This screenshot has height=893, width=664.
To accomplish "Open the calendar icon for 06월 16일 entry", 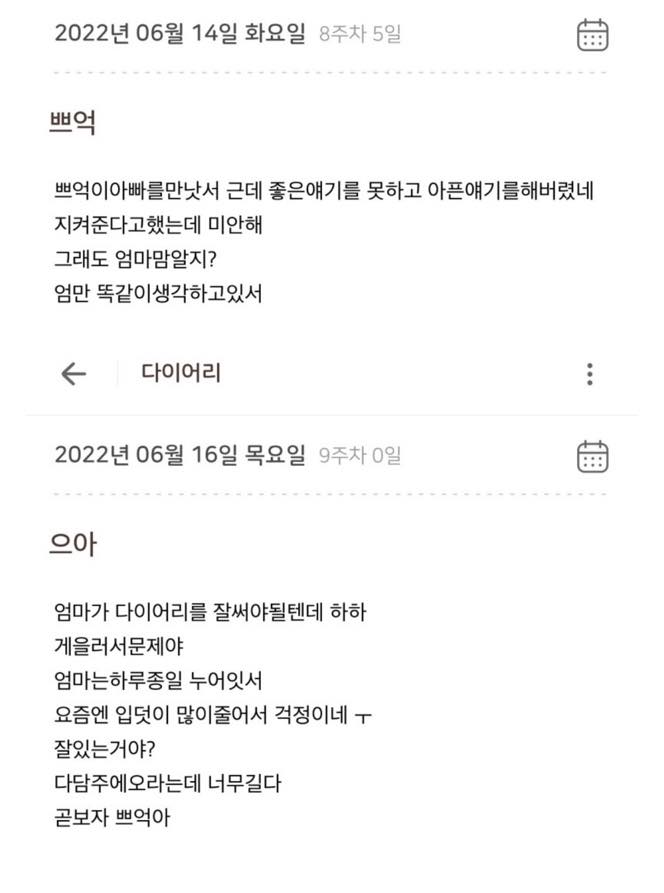I will [593, 456].
